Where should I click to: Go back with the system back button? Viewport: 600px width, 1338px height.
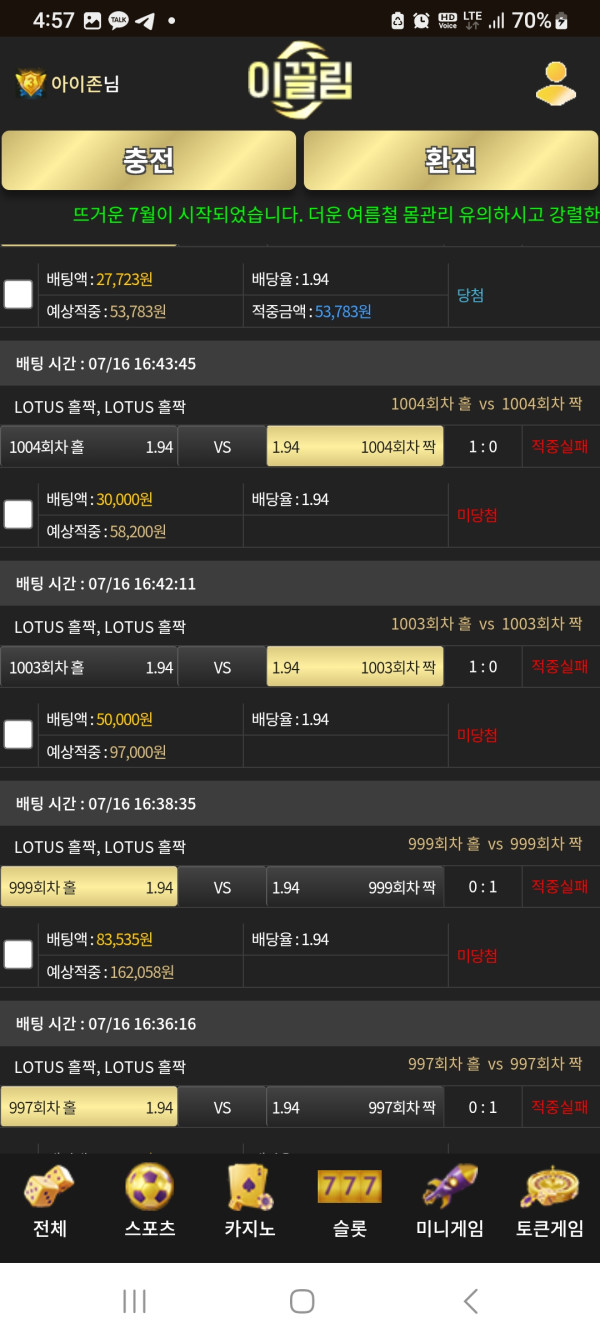tap(470, 1300)
